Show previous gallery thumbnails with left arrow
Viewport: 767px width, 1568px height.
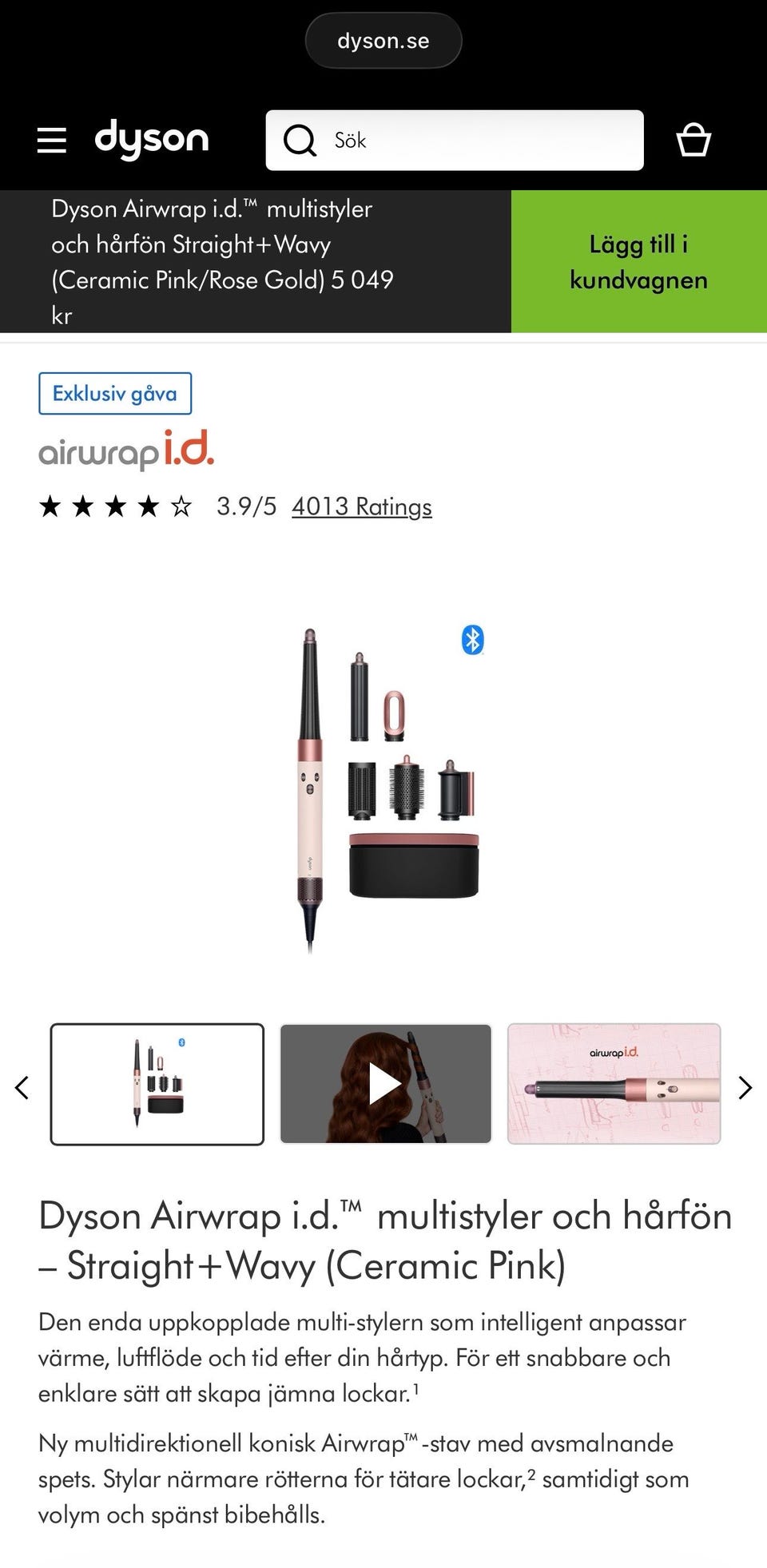(x=22, y=1087)
